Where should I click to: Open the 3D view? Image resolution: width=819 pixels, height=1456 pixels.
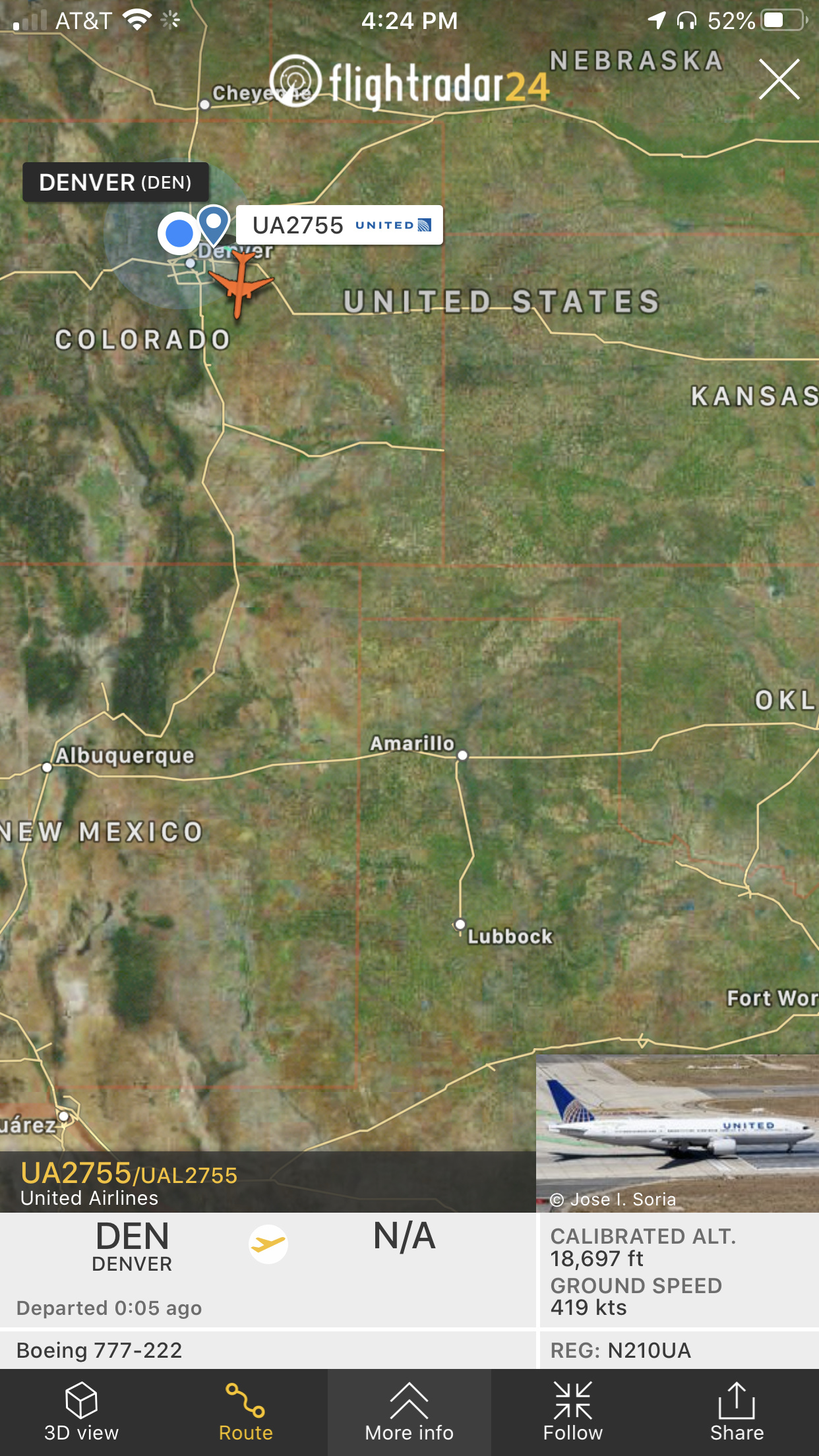pyautogui.click(x=81, y=1412)
